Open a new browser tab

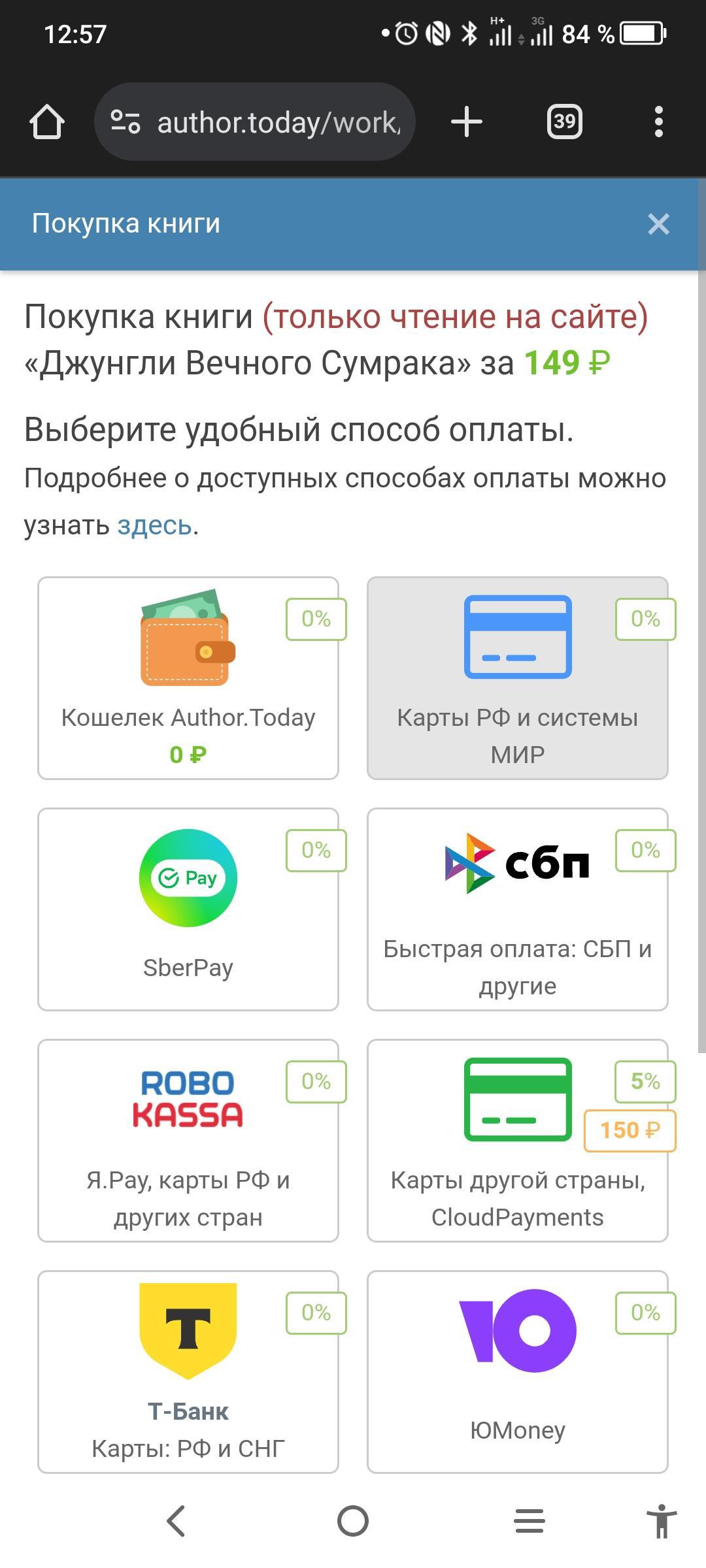coord(467,122)
